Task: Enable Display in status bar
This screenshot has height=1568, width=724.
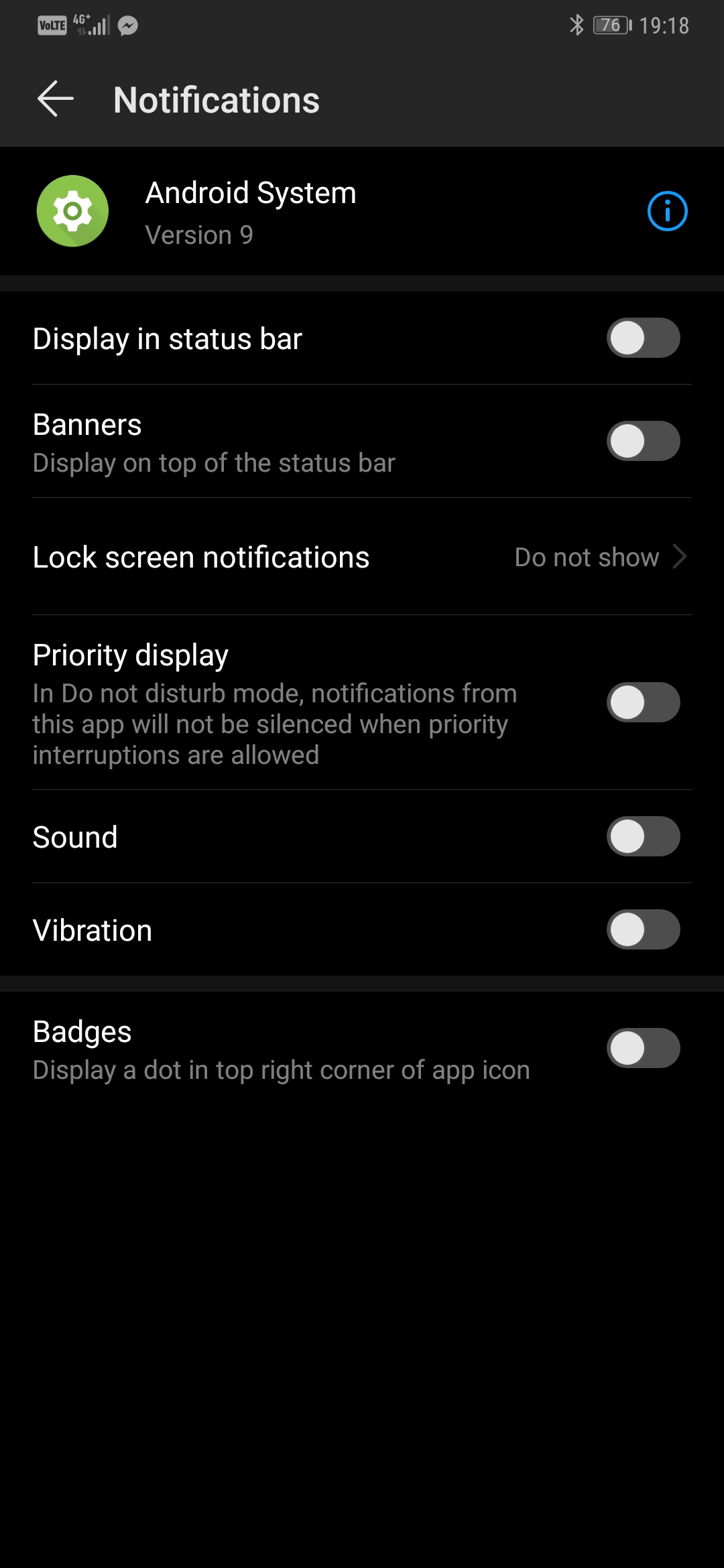Action: pos(643,338)
